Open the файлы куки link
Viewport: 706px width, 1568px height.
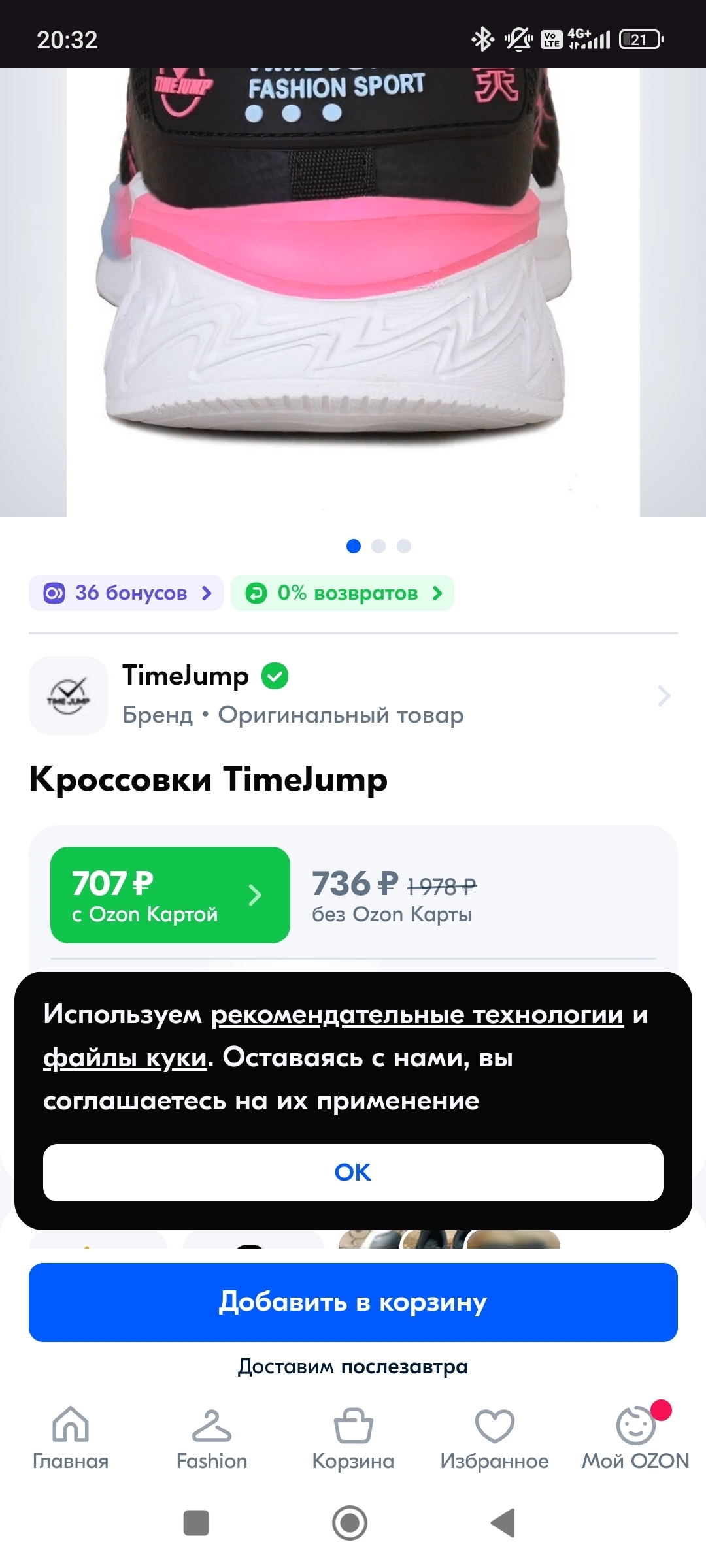[125, 1058]
